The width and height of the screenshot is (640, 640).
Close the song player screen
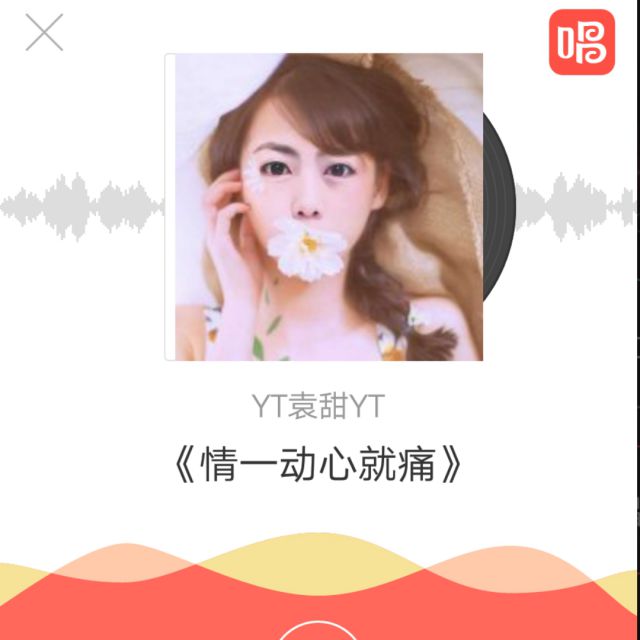44,33
